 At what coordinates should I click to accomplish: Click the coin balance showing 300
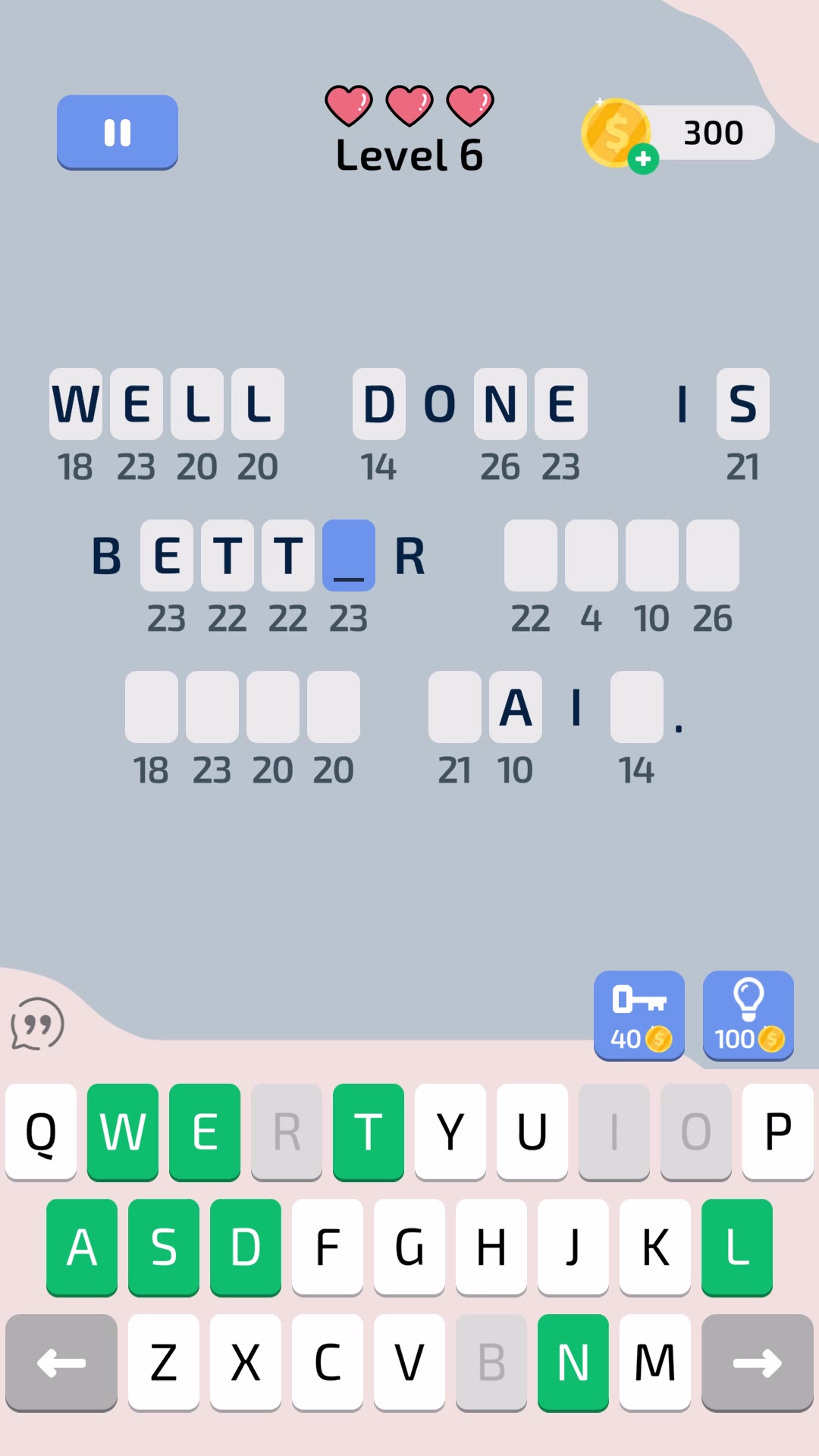click(x=713, y=133)
